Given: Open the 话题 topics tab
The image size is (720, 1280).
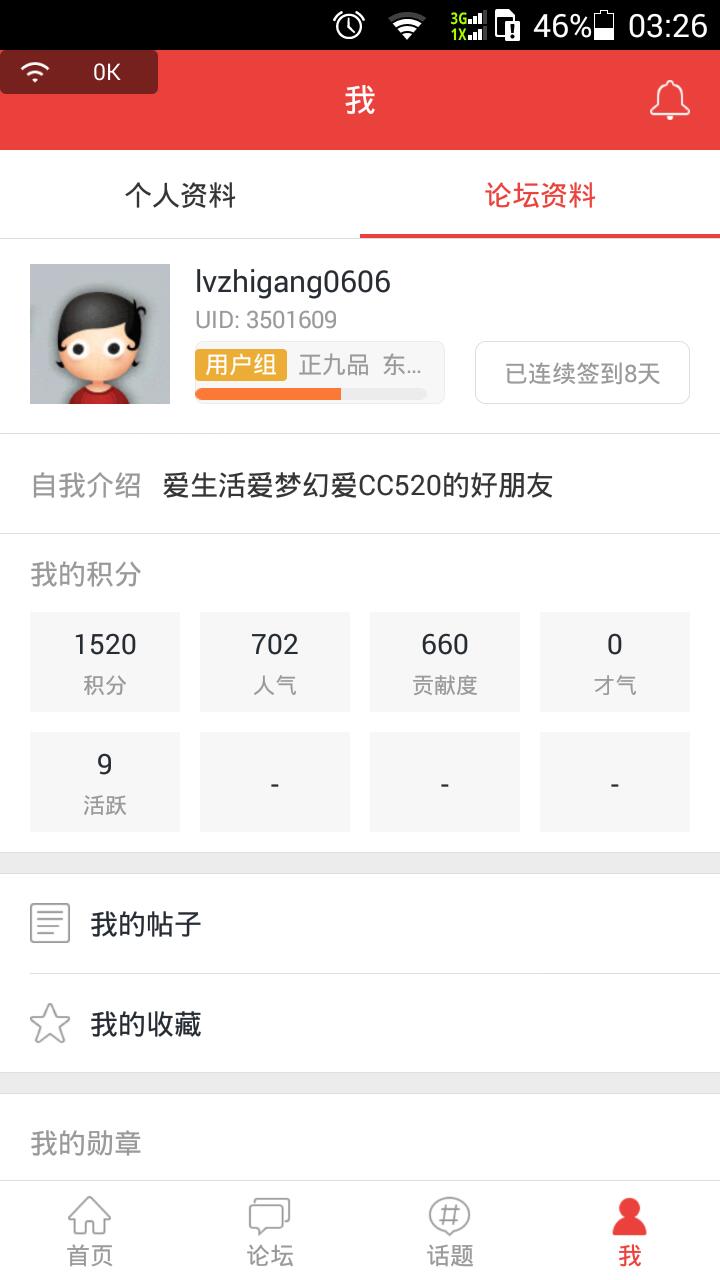Looking at the screenshot, I should [x=450, y=1231].
